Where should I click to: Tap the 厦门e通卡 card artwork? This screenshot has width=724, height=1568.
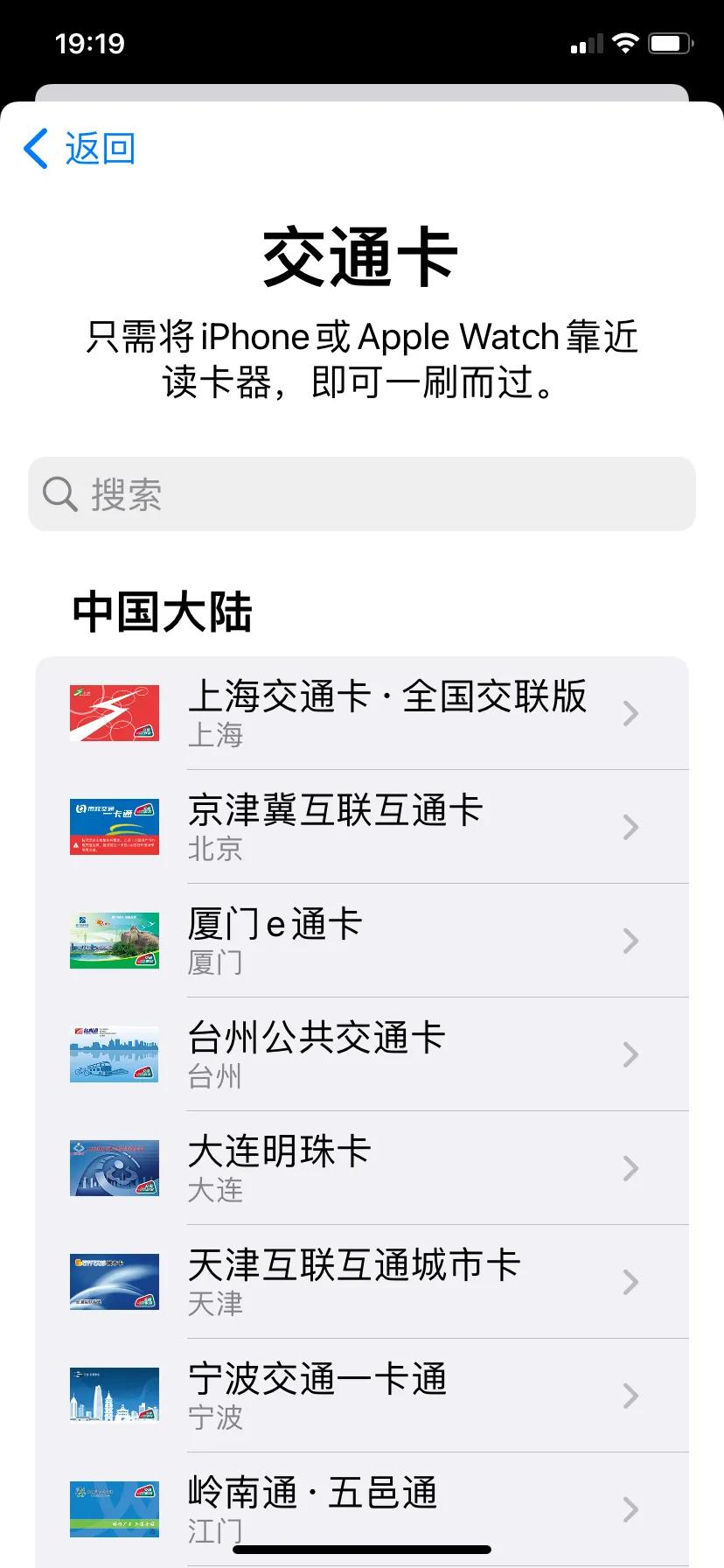pyautogui.click(x=114, y=941)
